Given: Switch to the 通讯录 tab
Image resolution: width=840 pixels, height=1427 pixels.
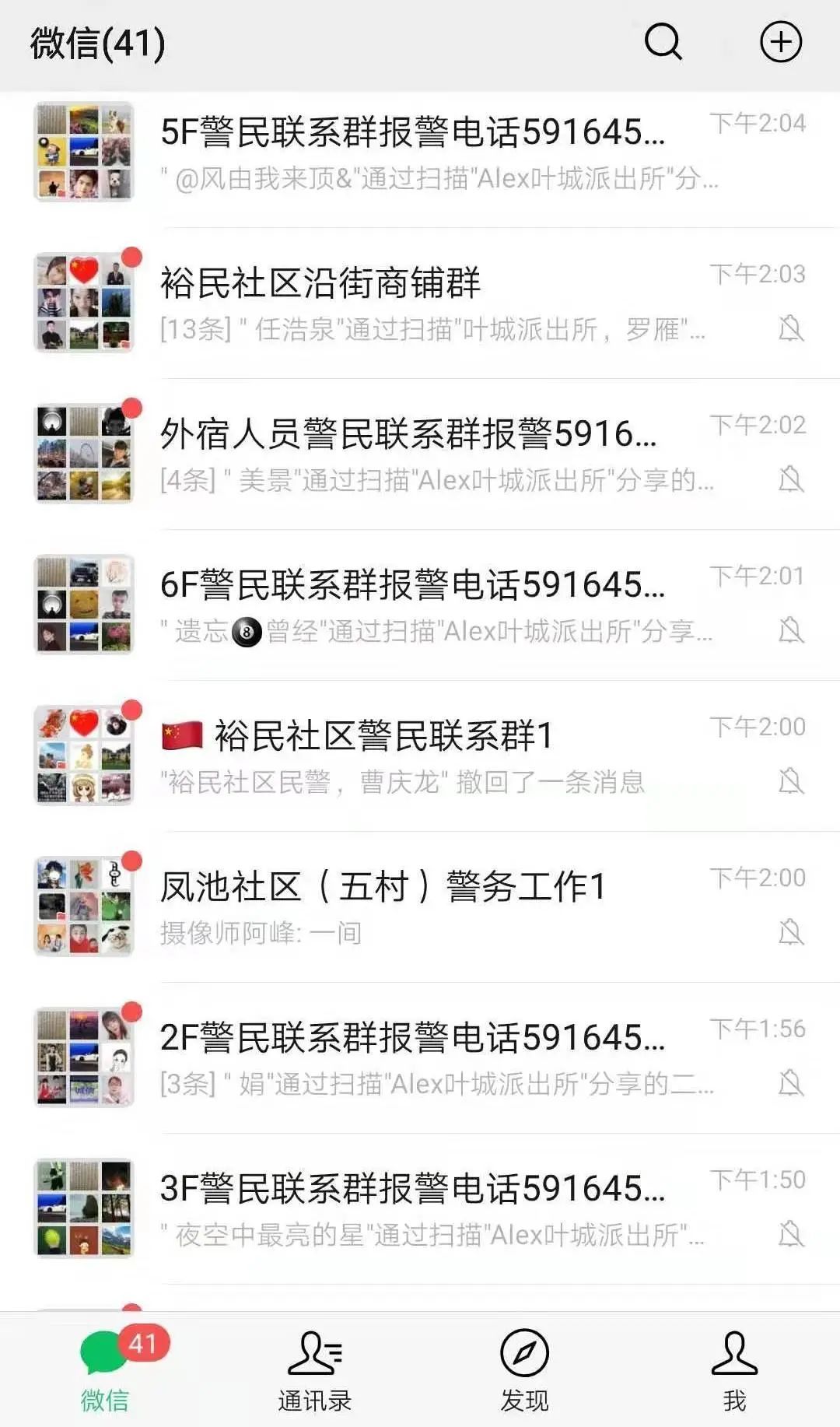Looking at the screenshot, I should [x=315, y=1371].
